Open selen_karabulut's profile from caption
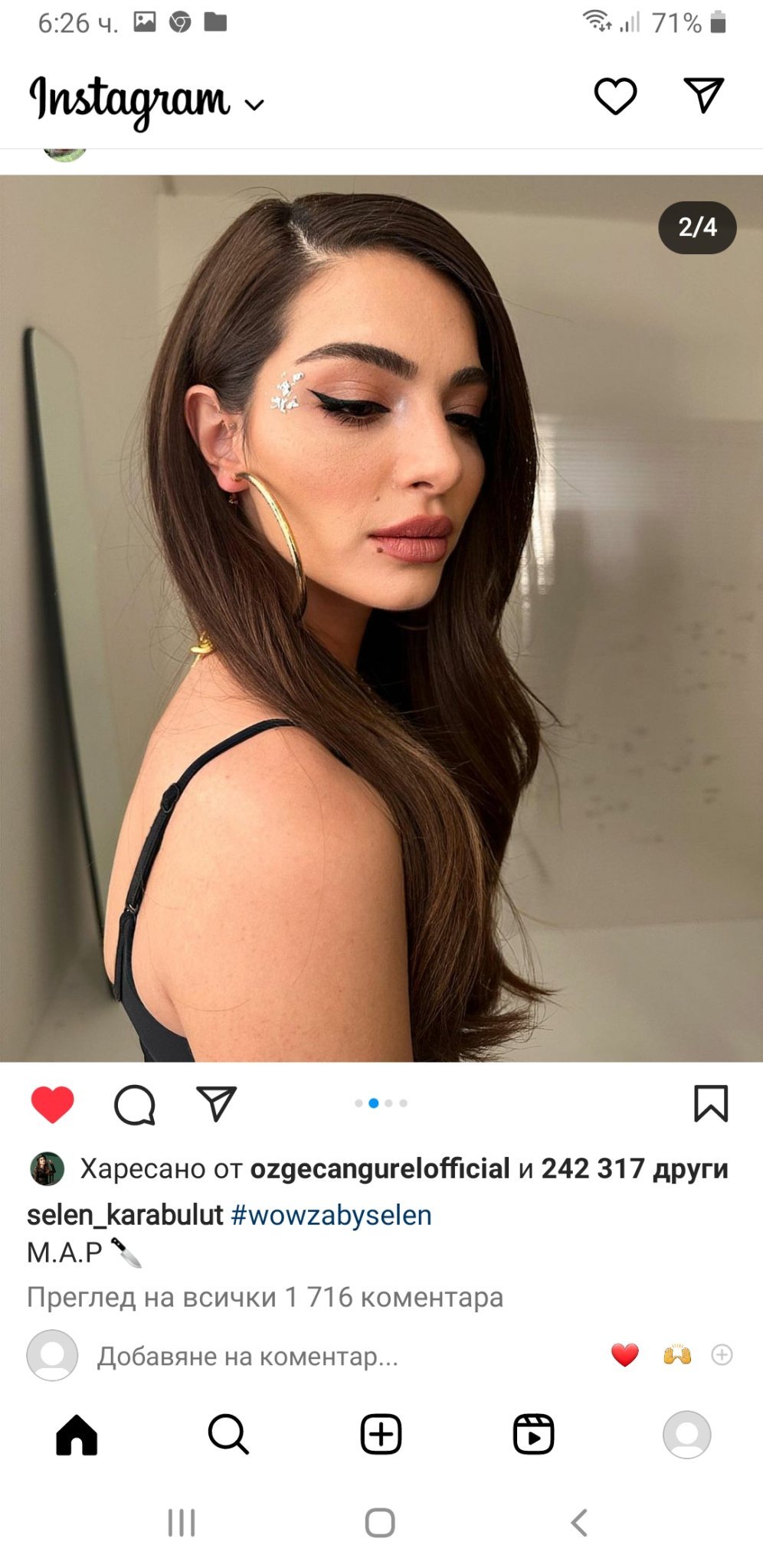Viewport: 763px width, 1568px height. (125, 1215)
